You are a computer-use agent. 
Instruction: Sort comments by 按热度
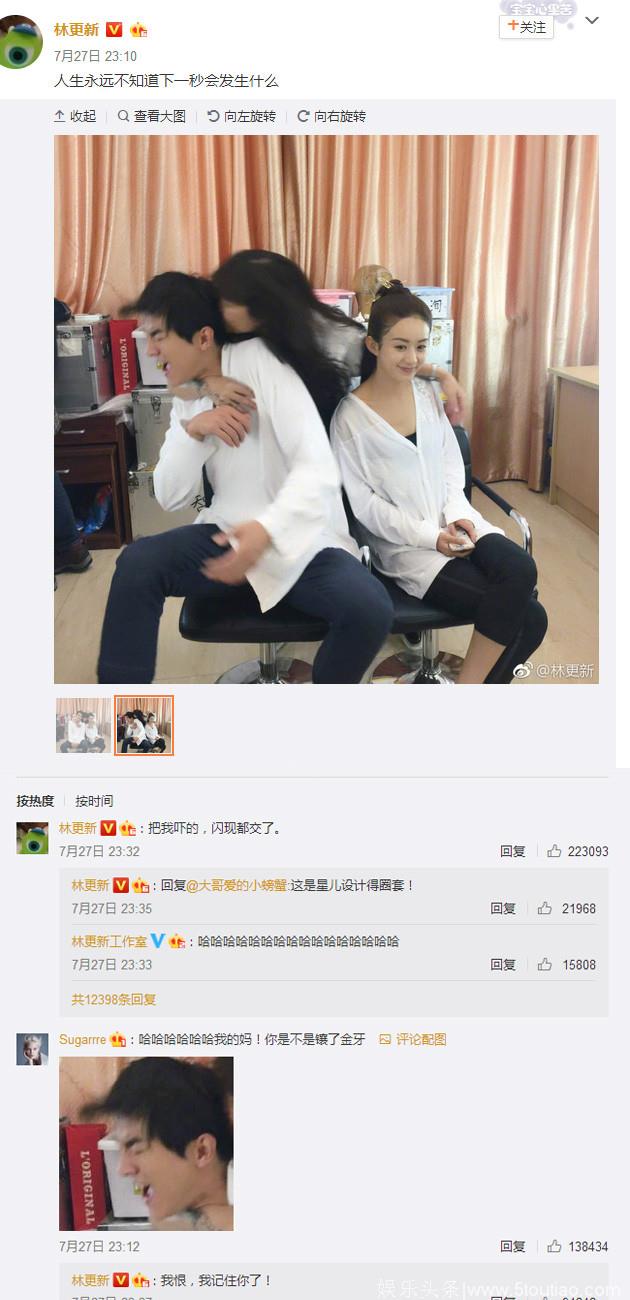click(x=35, y=801)
